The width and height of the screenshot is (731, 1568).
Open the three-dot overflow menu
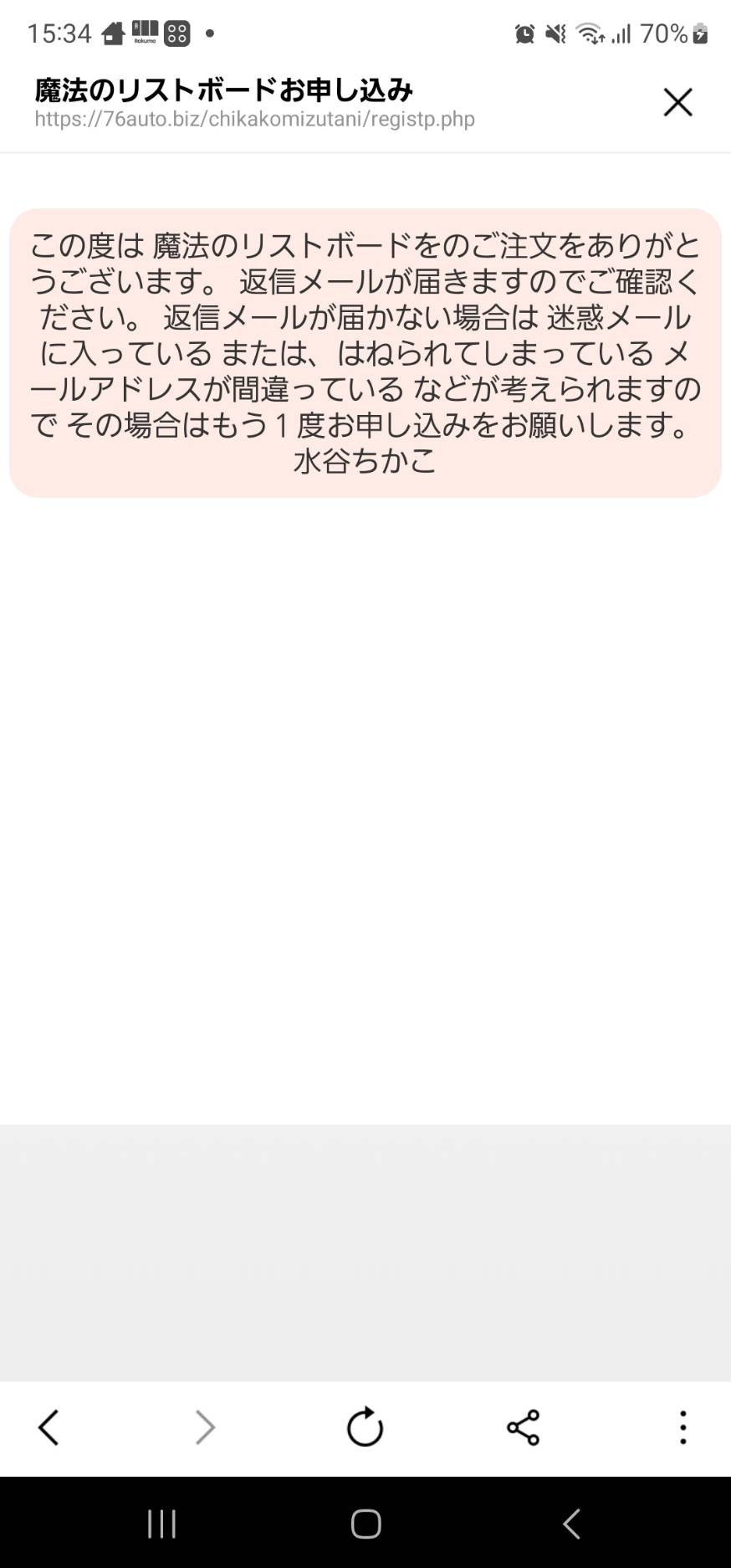(682, 1427)
